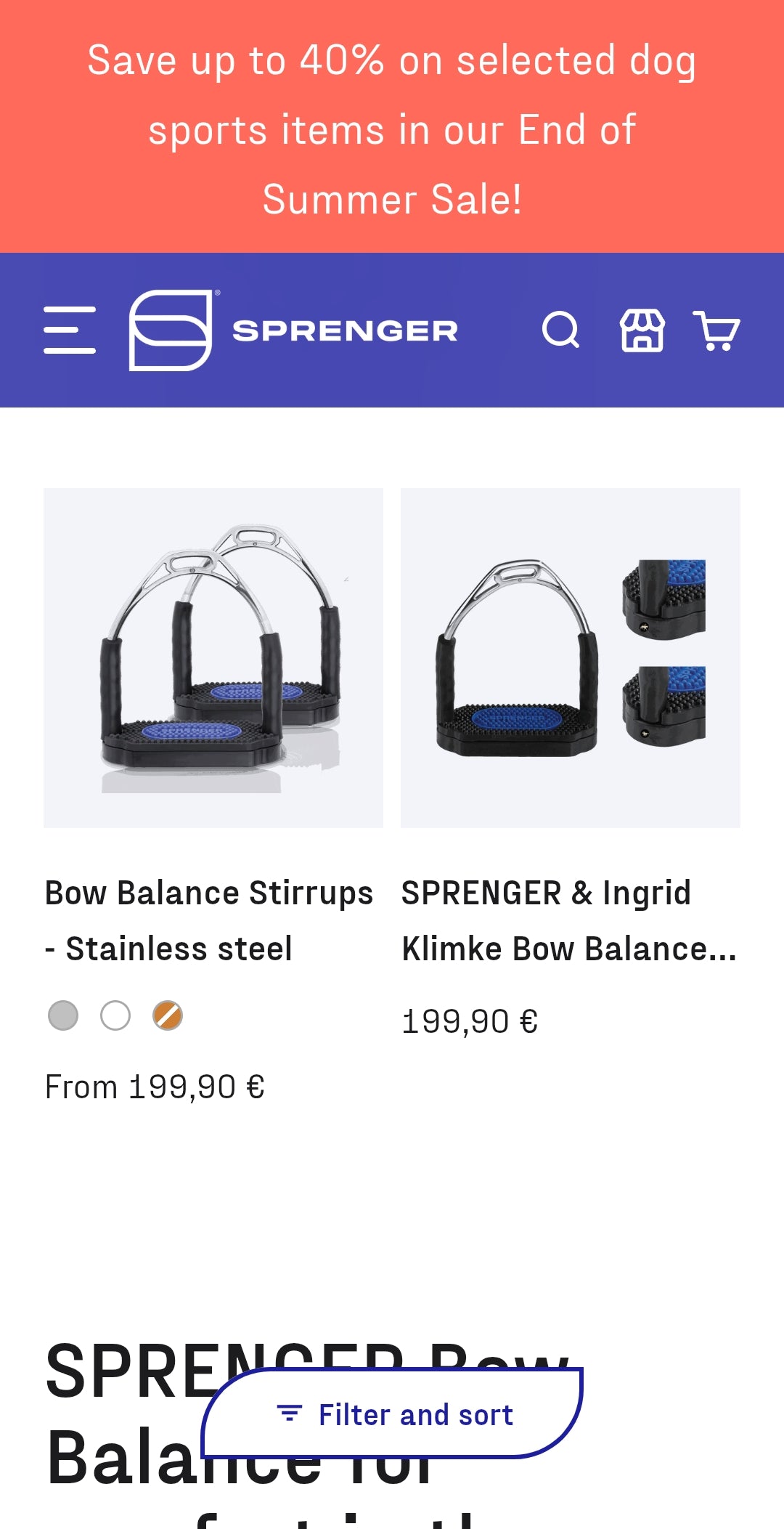Select the orange striped color swatch

pos(168,1015)
